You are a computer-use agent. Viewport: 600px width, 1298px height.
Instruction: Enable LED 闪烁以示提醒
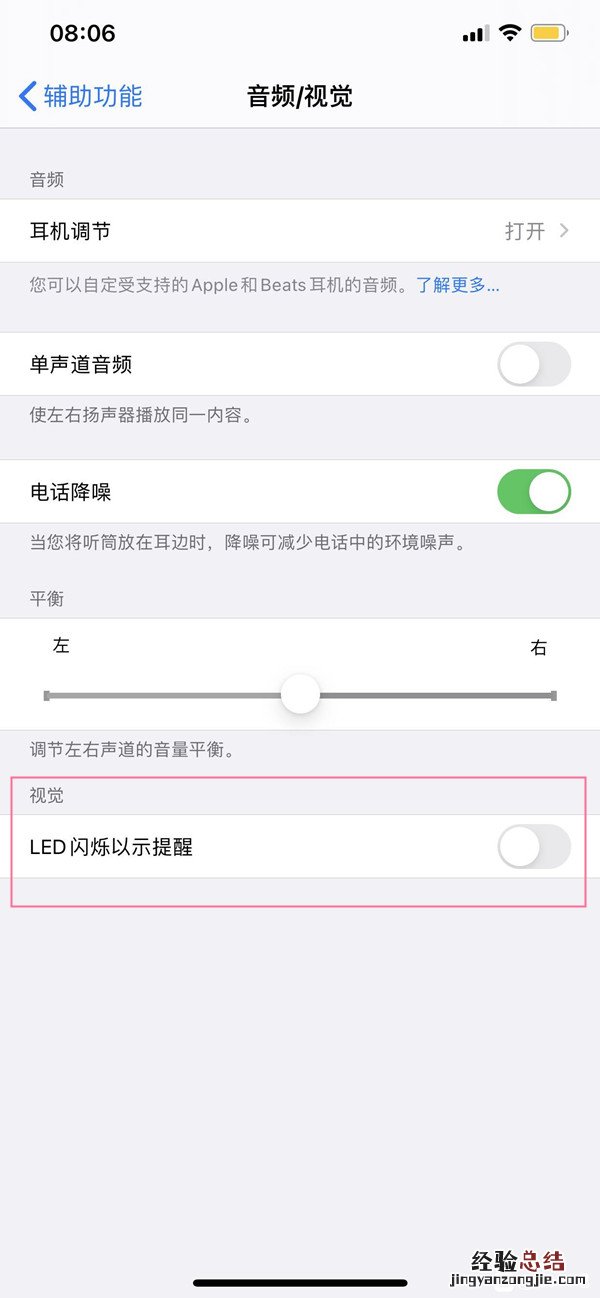[533, 847]
